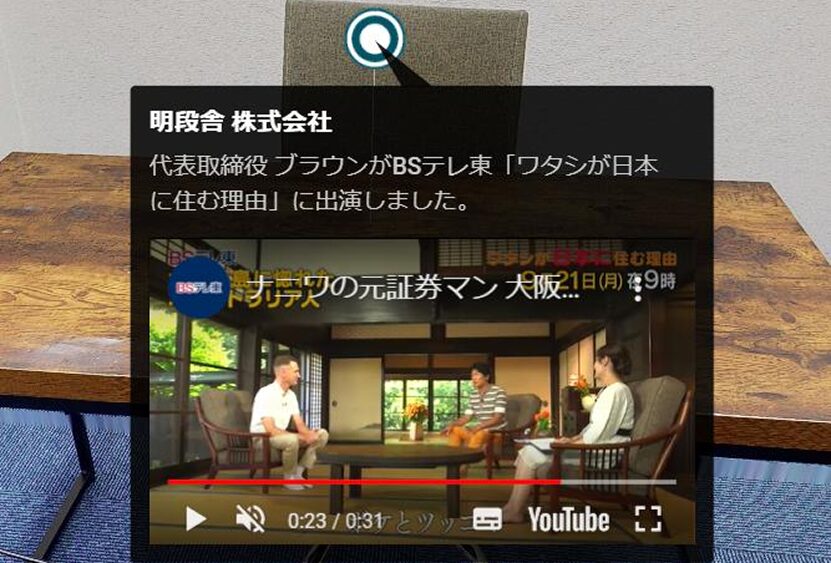831x563 pixels.
Task: Open the BS Tele channel avatar
Action: pyautogui.click(x=198, y=288)
